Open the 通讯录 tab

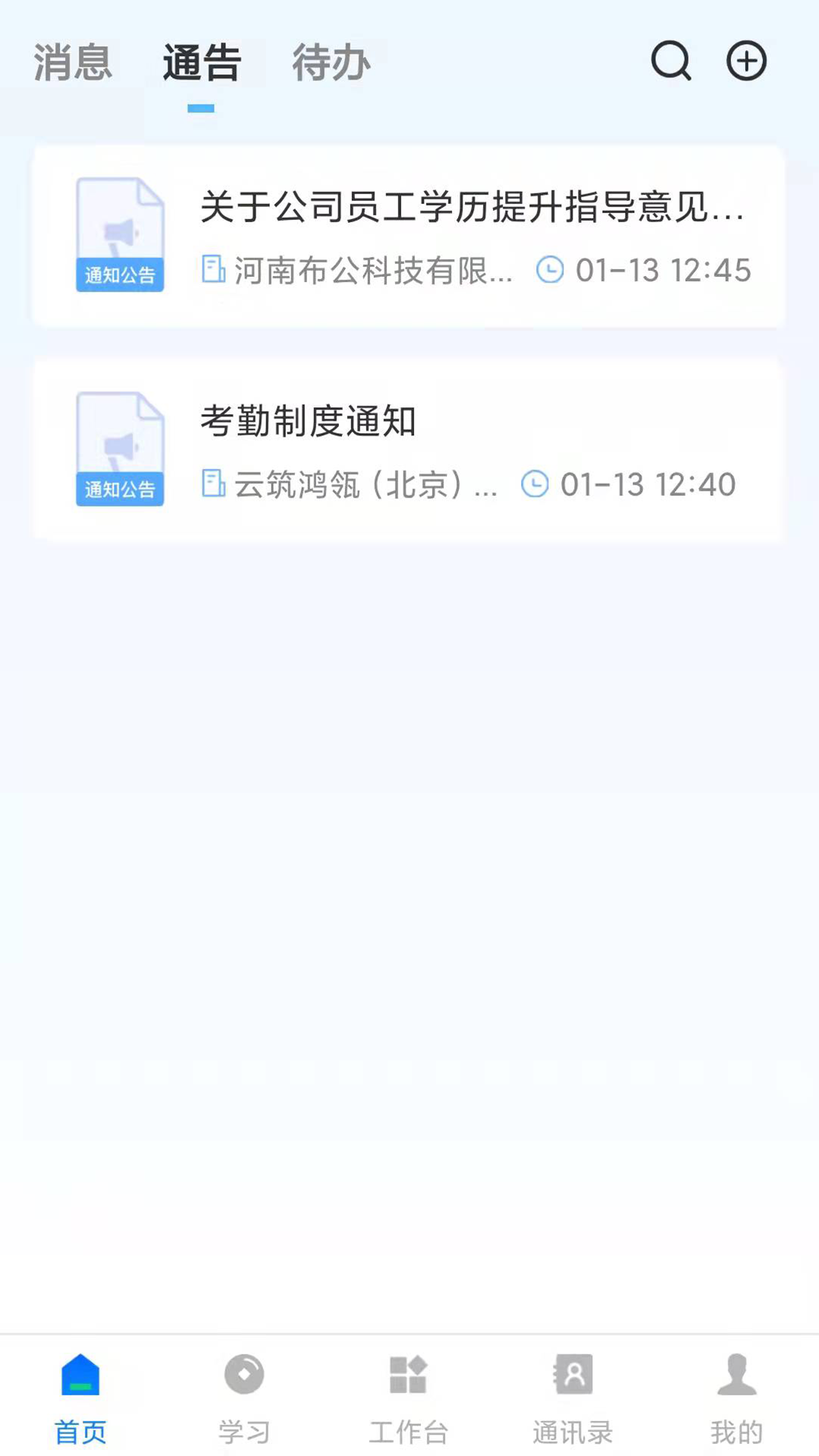click(x=573, y=1397)
